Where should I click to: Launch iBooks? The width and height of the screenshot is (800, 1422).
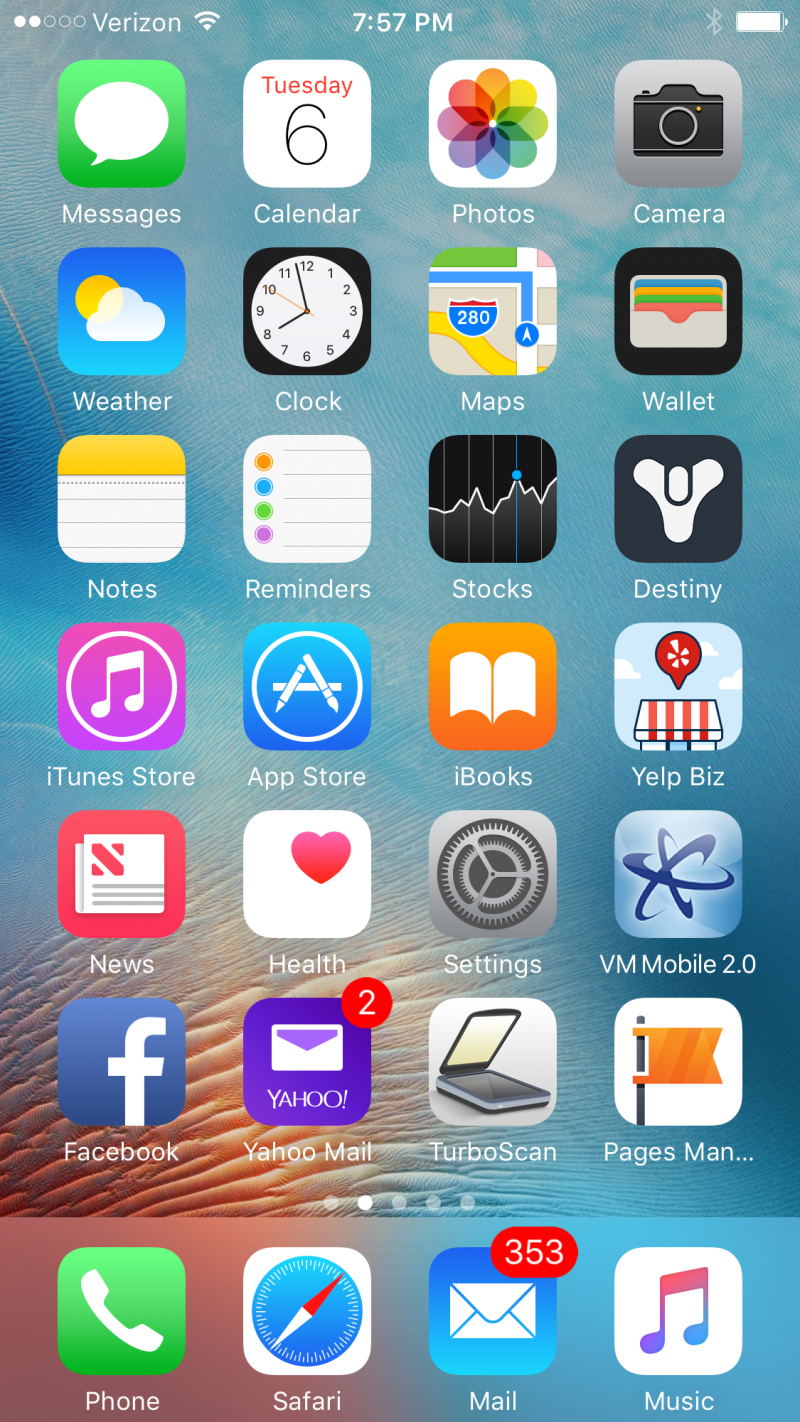[x=493, y=686]
